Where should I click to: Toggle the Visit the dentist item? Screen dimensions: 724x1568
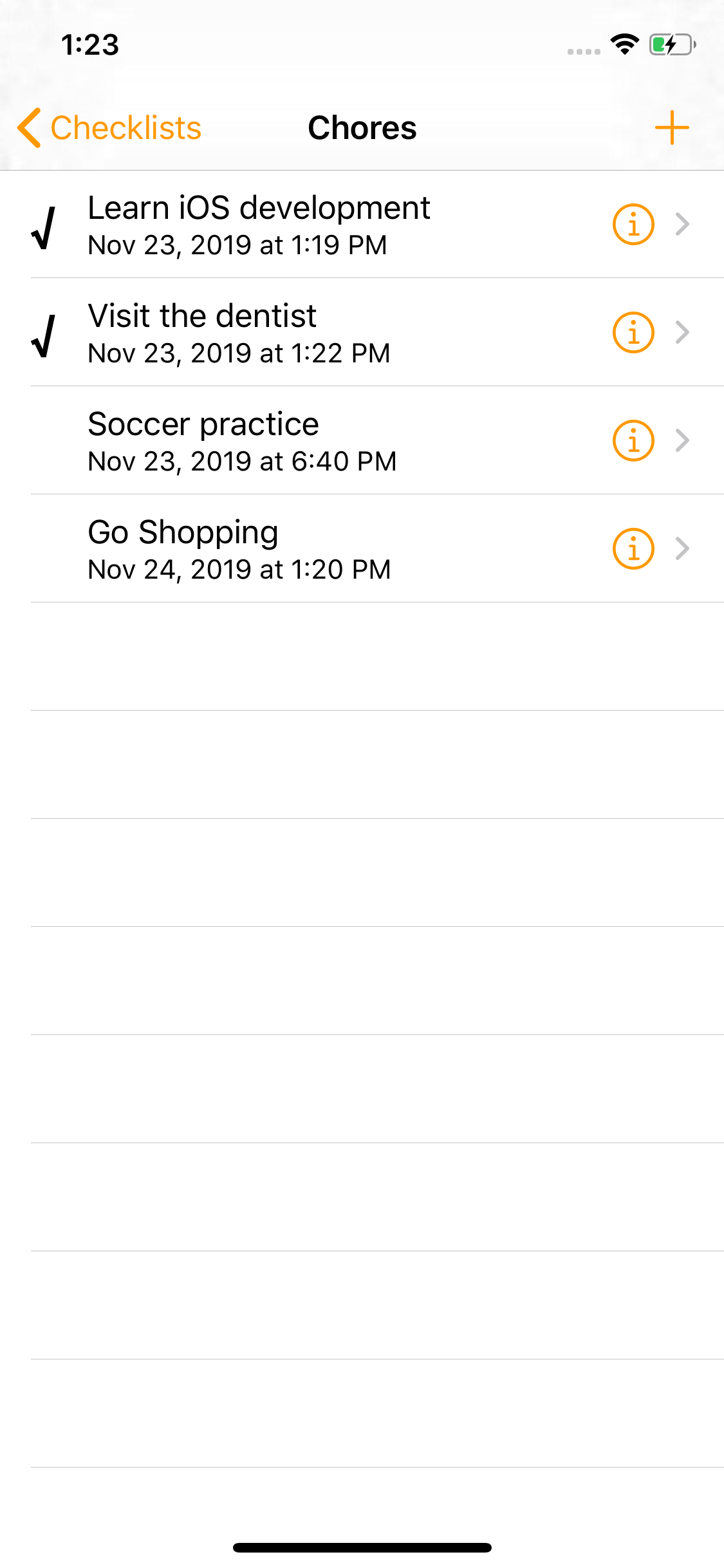pyautogui.click(x=257, y=333)
